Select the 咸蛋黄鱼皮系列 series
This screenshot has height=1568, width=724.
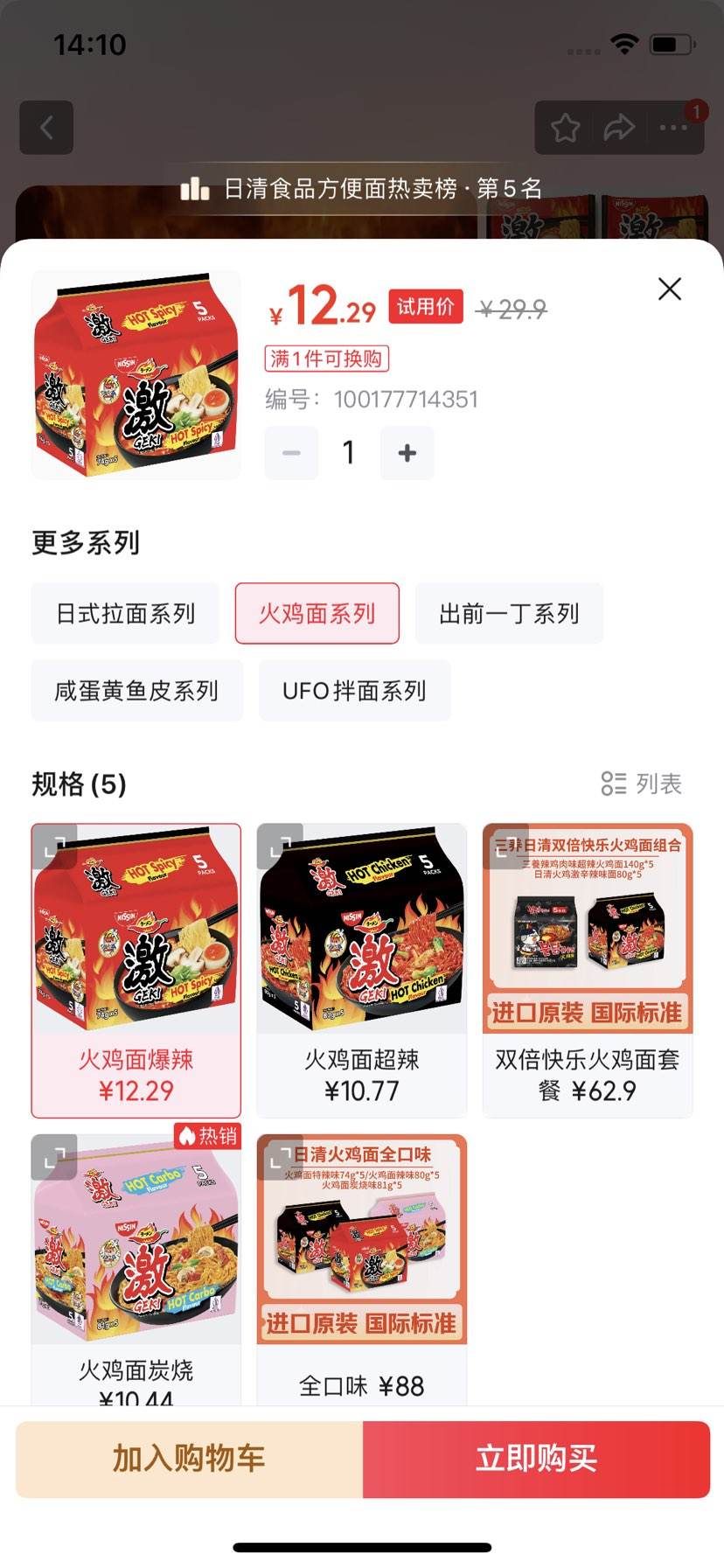136,691
